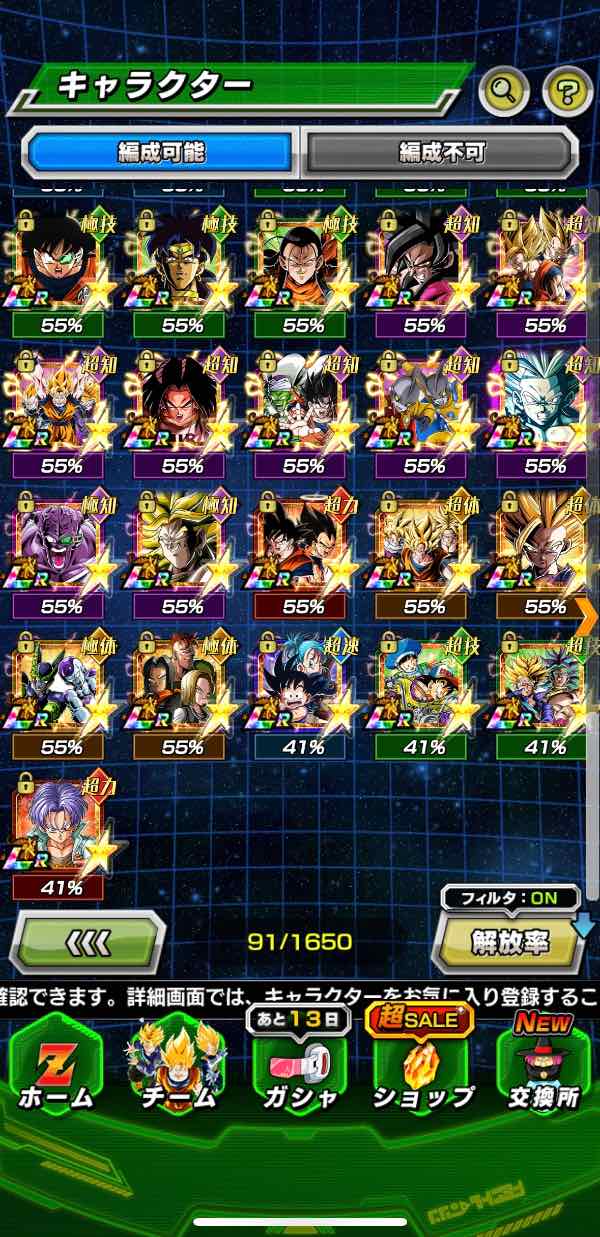This screenshot has width=600, height=1237.
Task: Open the magnifier search icon
Action: [x=504, y=91]
